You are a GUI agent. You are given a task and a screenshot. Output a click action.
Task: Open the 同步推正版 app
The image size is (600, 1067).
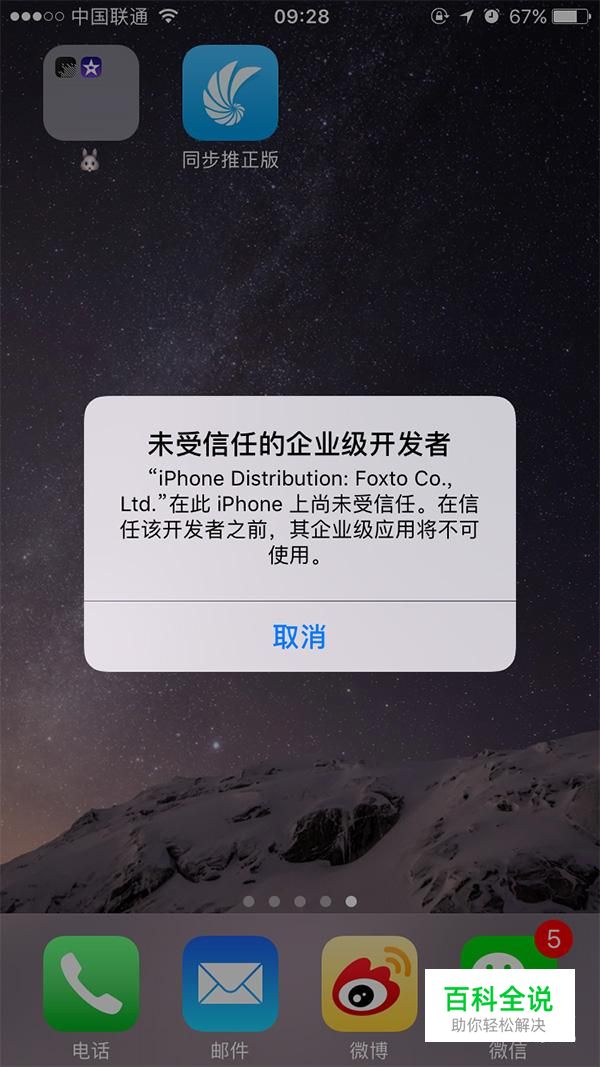tap(230, 94)
